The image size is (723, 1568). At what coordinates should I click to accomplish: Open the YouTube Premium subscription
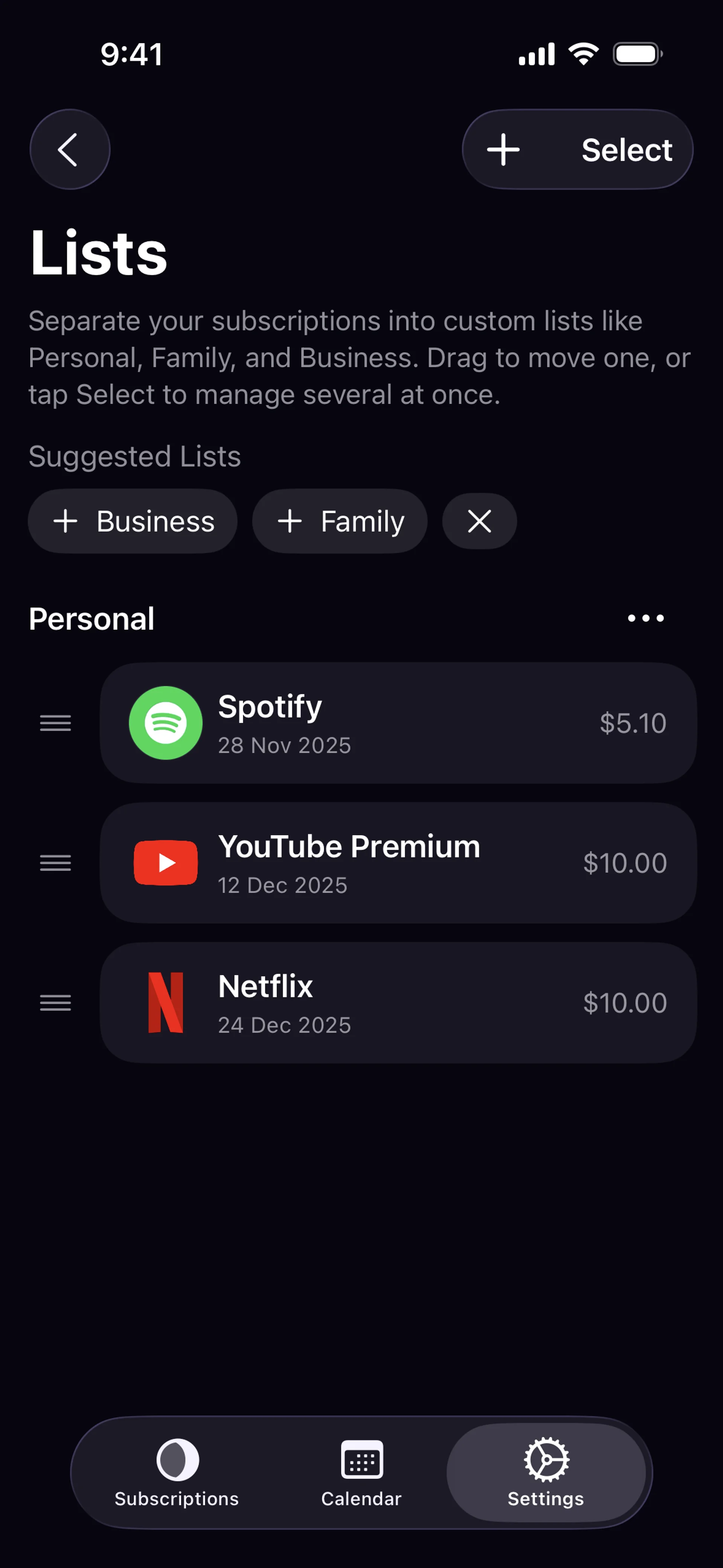pos(398,863)
